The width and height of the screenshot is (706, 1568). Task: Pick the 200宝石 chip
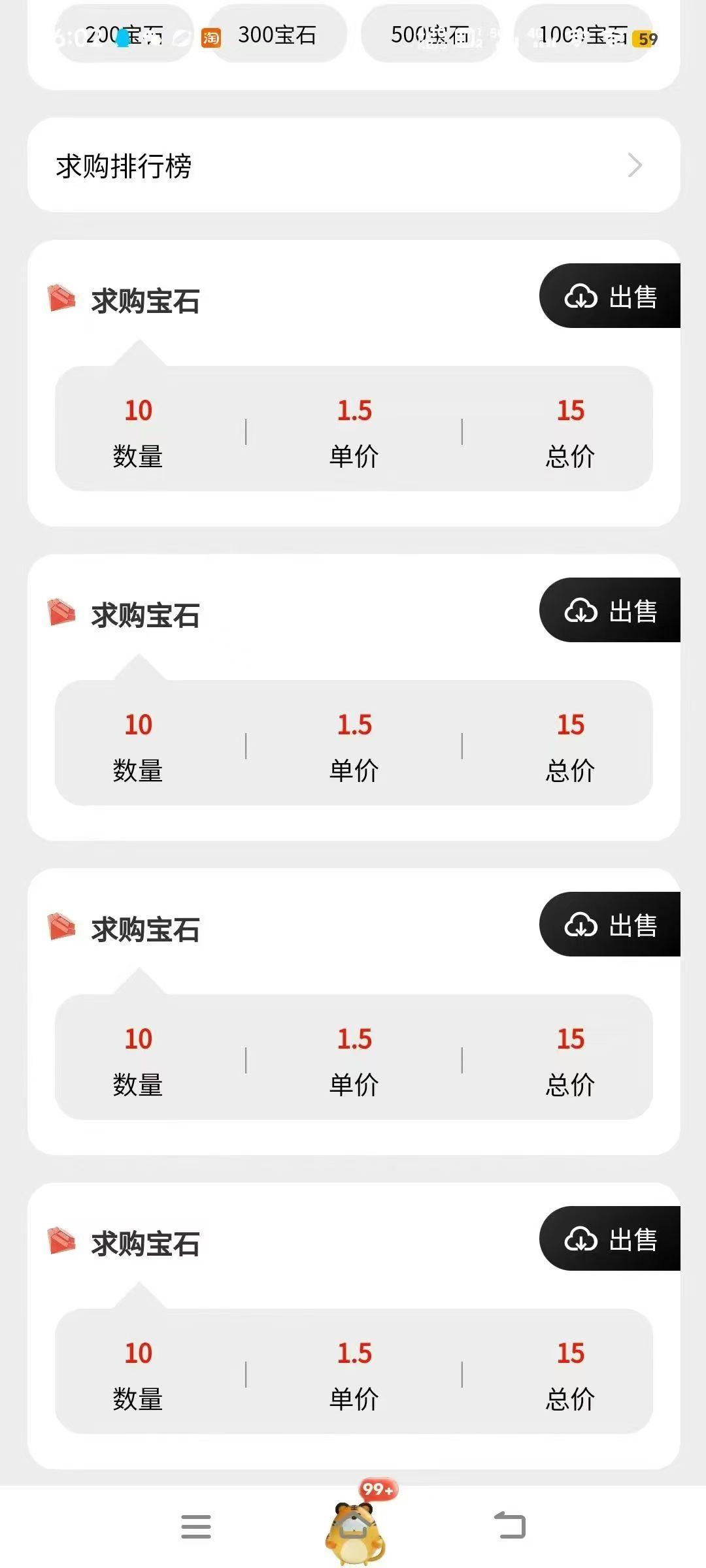coord(124,34)
